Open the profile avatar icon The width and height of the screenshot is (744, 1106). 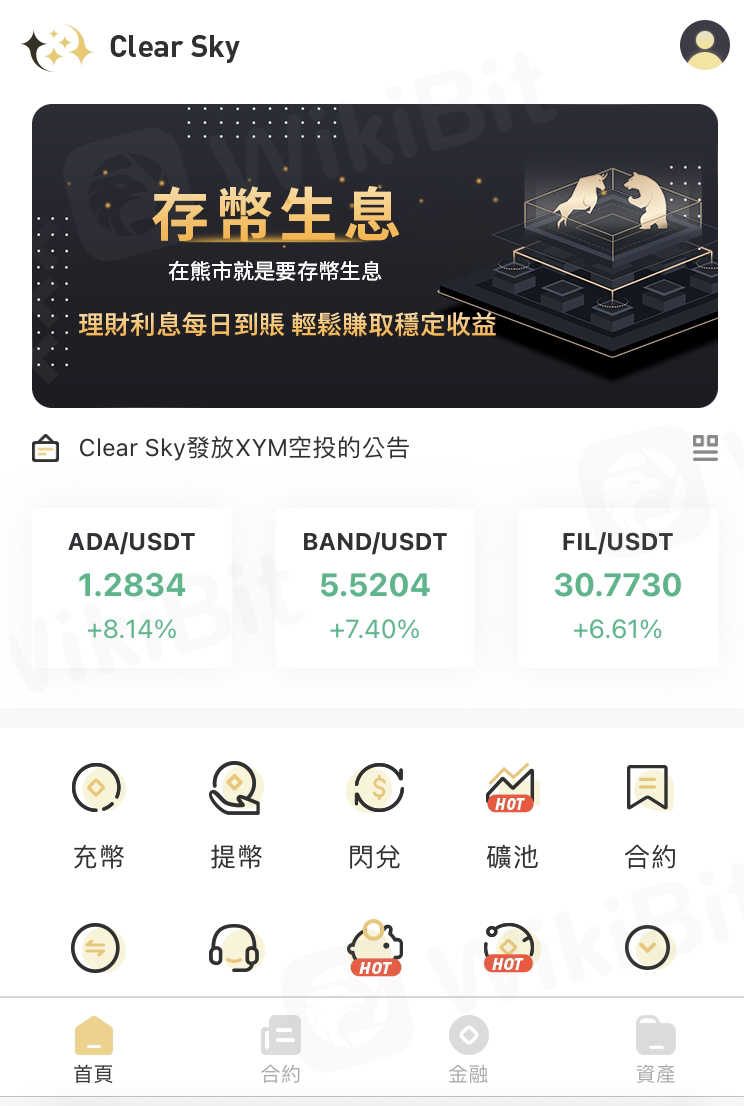704,45
